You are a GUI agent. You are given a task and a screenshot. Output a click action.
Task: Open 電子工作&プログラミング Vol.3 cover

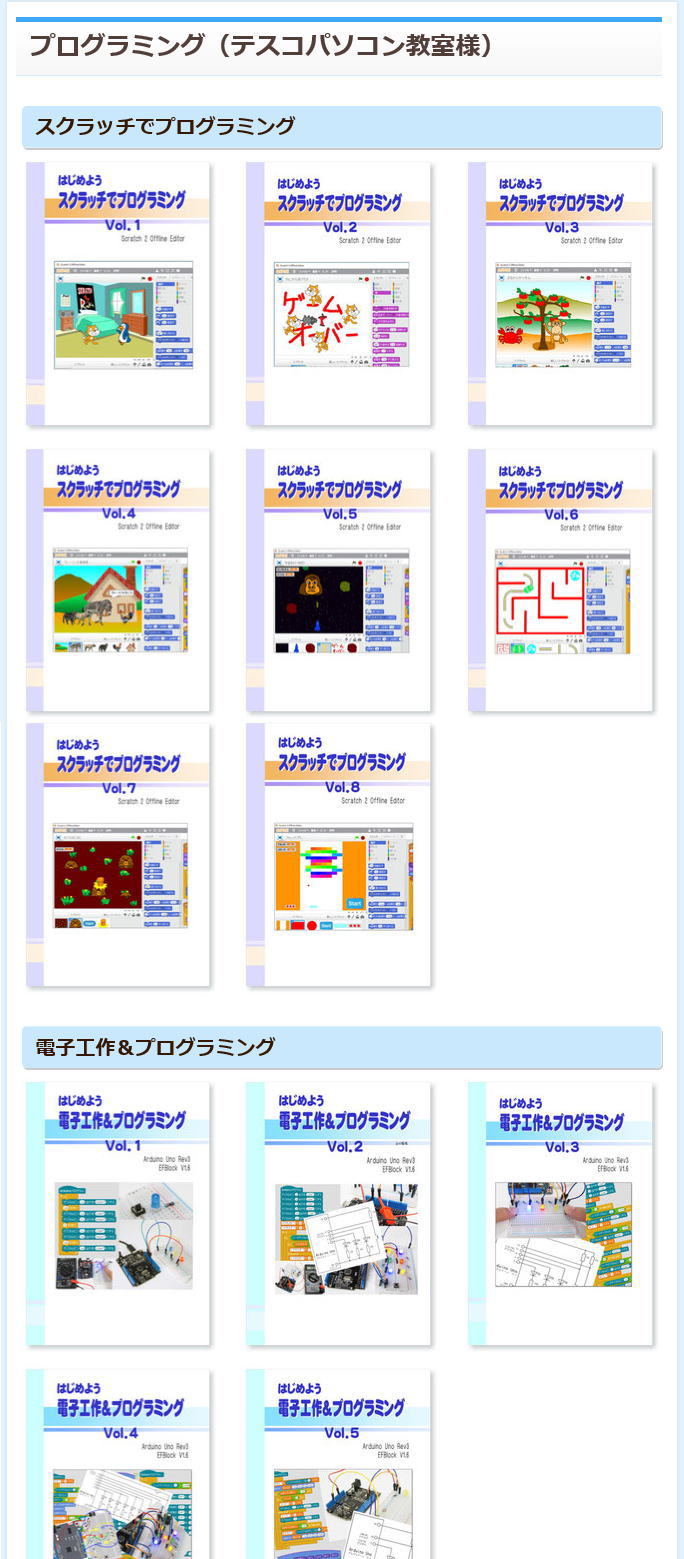point(560,1213)
